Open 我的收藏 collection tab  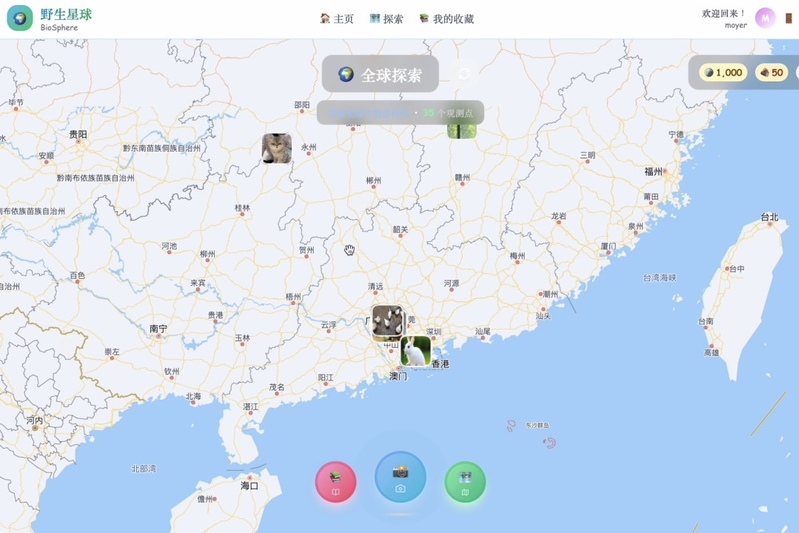coord(447,19)
